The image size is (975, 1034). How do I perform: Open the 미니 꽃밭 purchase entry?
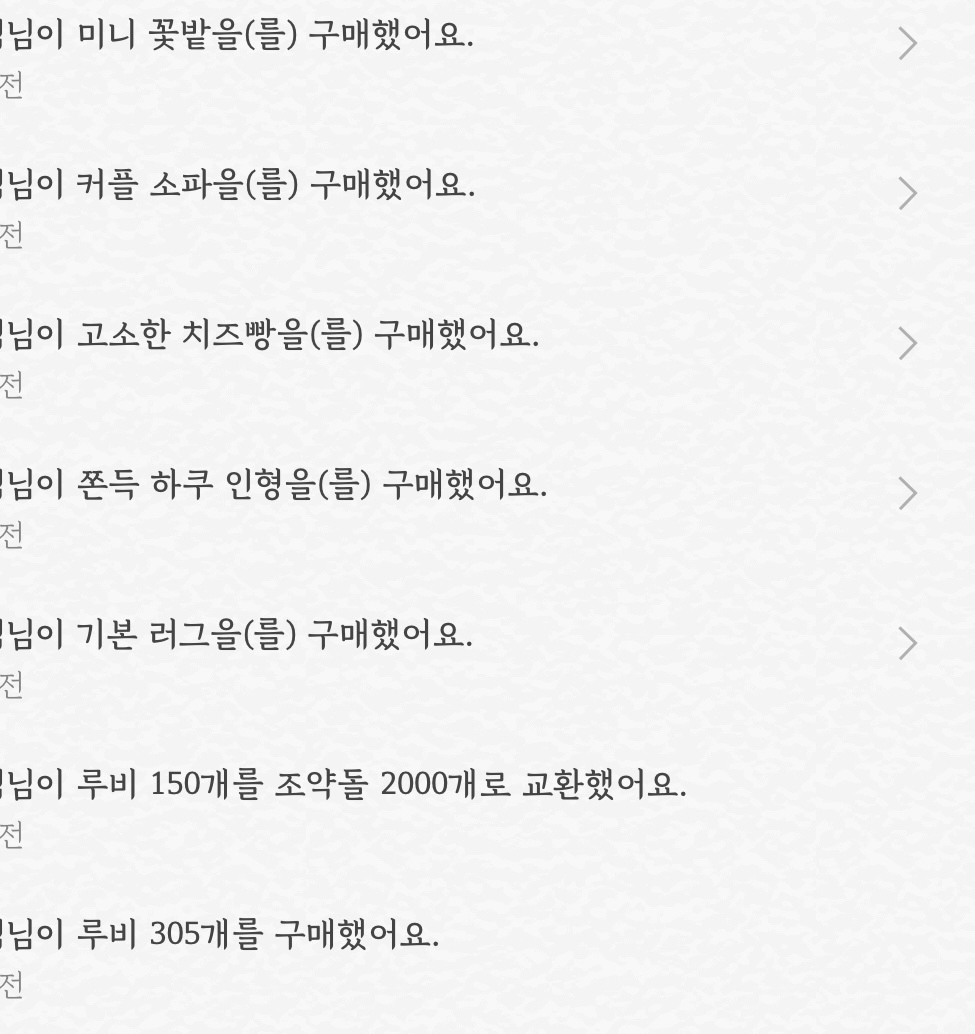tap(907, 44)
